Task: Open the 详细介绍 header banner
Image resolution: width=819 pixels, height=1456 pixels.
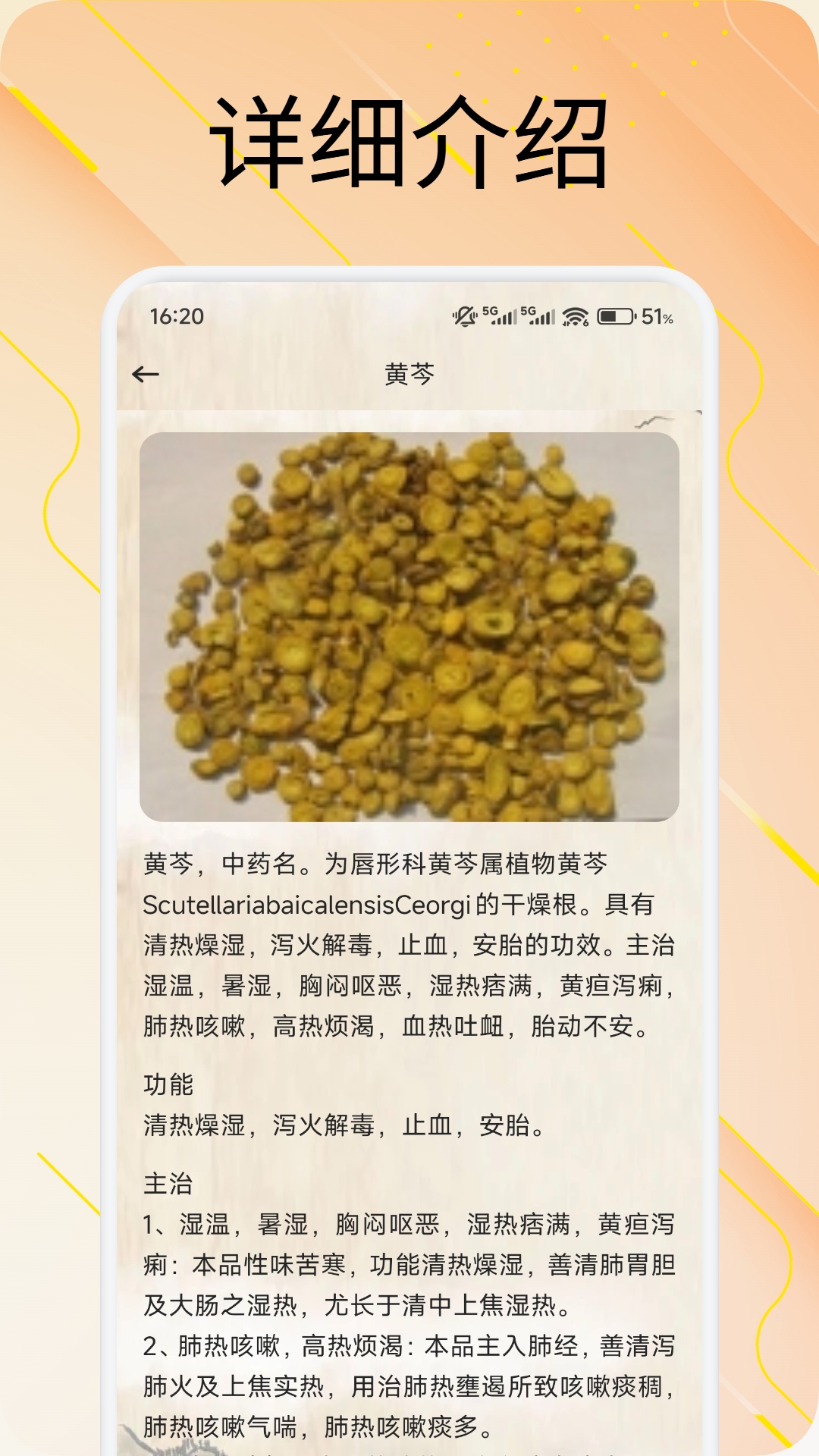Action: pos(409,140)
